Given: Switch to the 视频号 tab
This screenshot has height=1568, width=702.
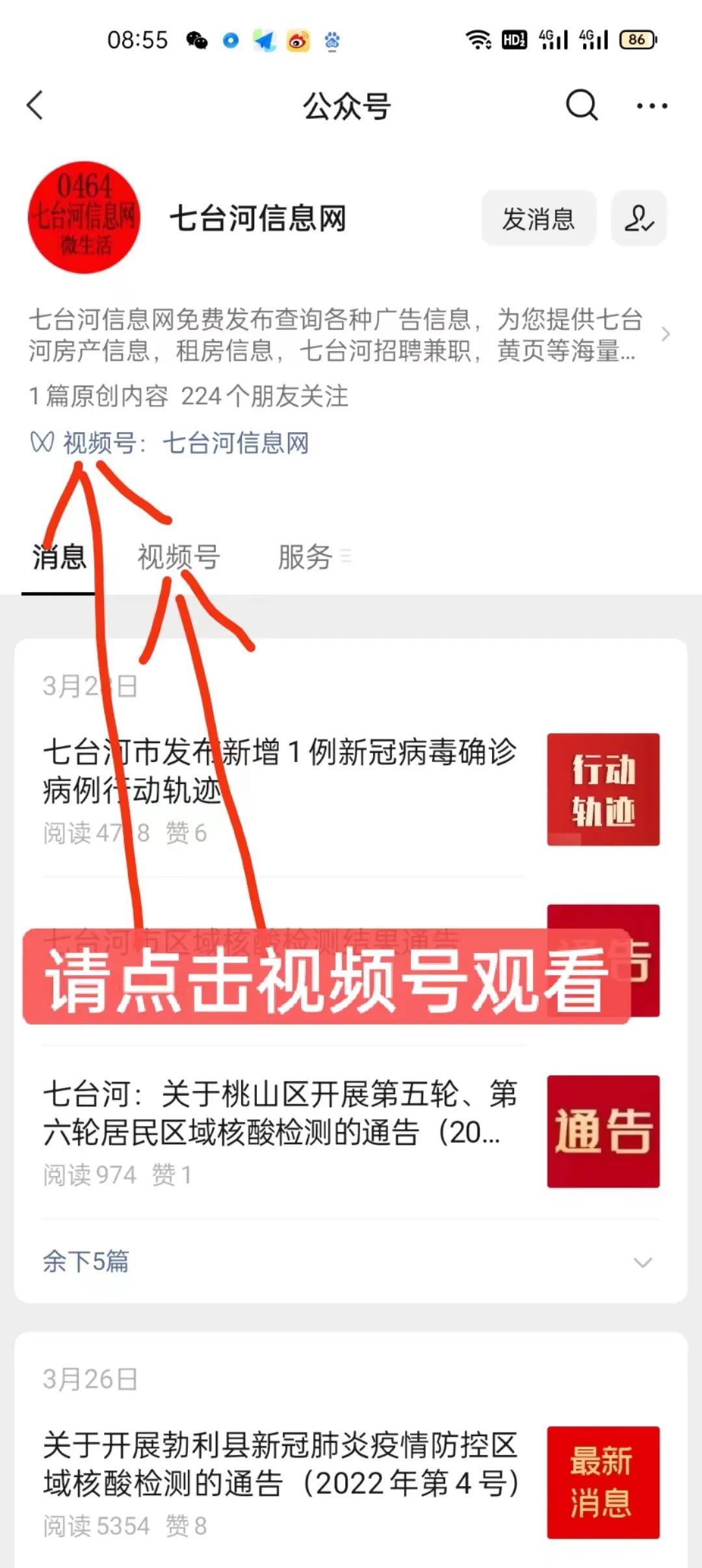Looking at the screenshot, I should pyautogui.click(x=179, y=558).
